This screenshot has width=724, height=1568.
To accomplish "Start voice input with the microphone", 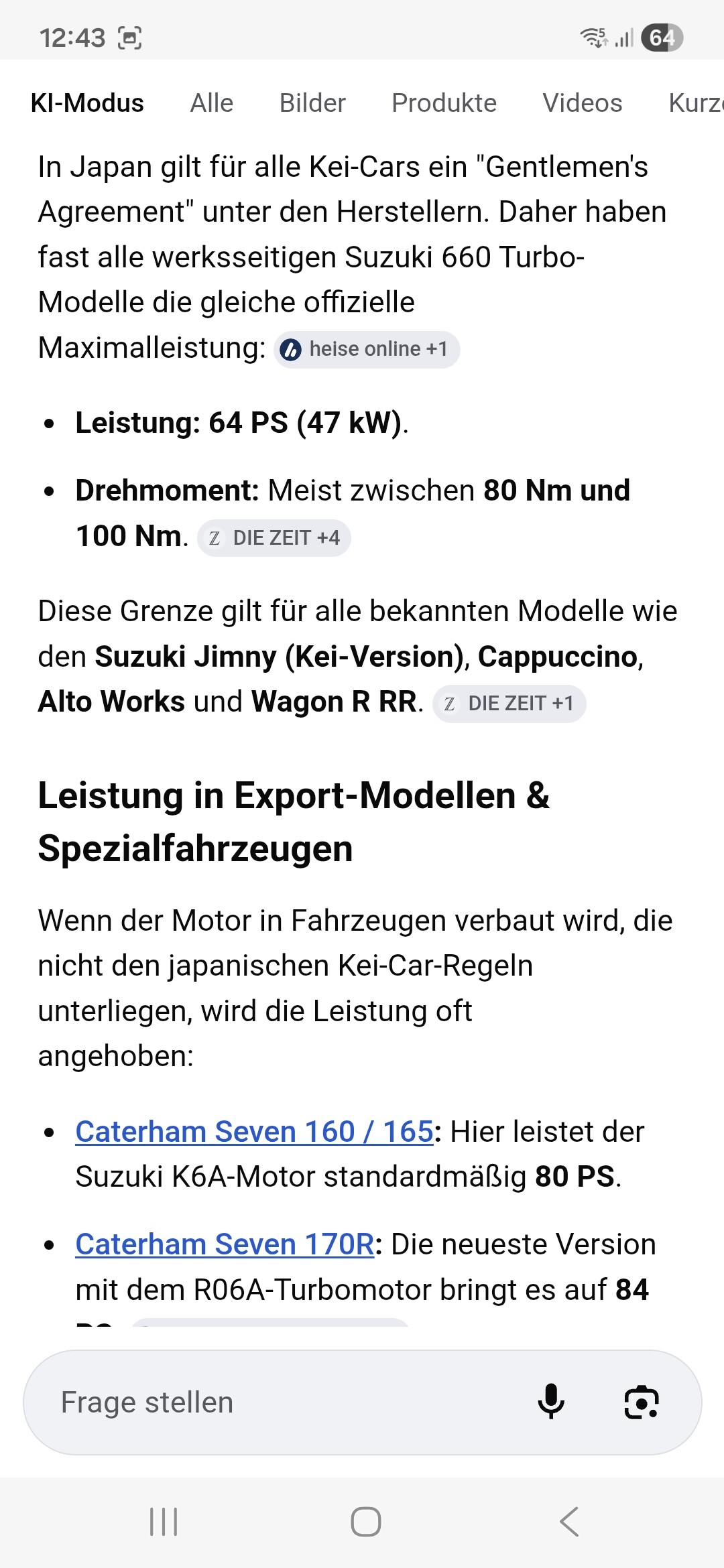I will click(x=551, y=1402).
